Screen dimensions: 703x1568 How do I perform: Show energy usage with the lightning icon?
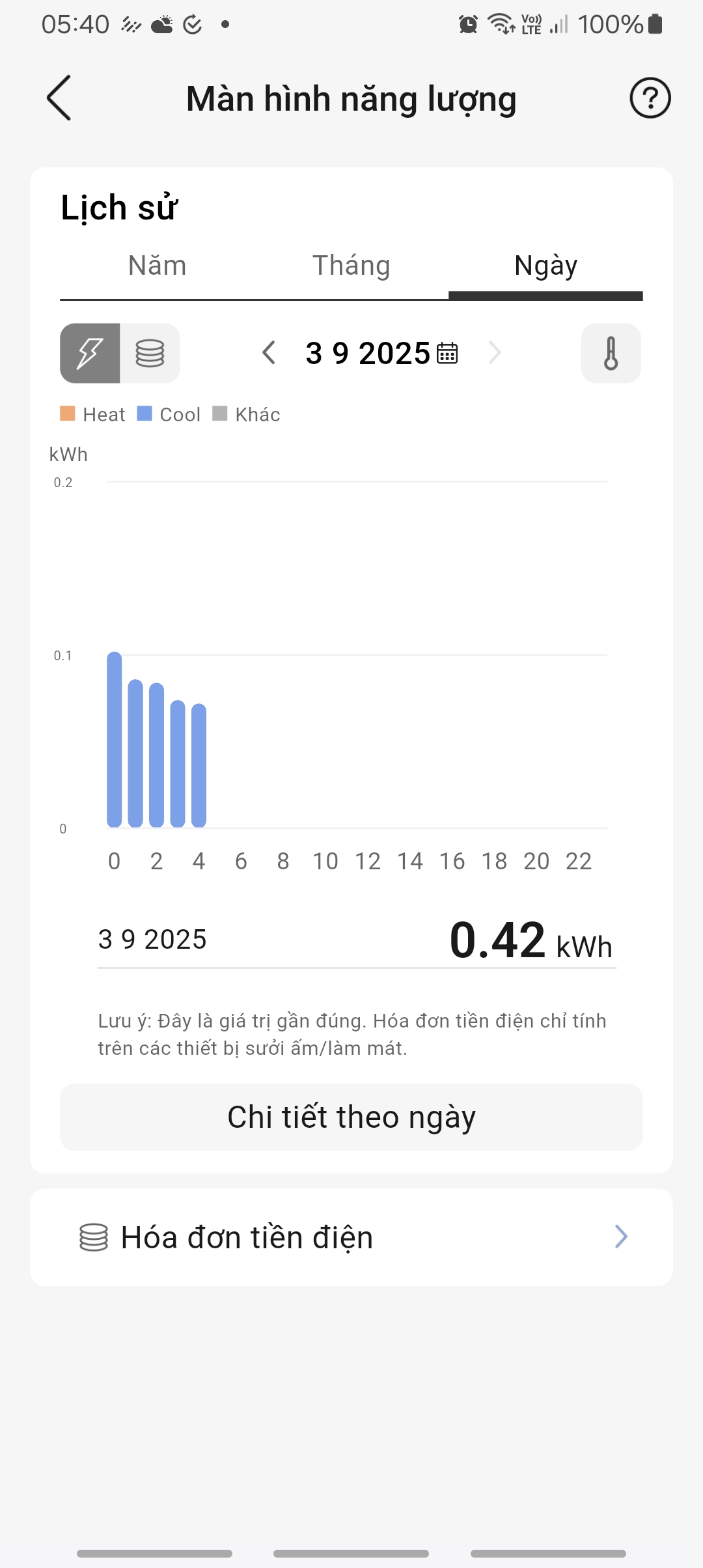(90, 353)
